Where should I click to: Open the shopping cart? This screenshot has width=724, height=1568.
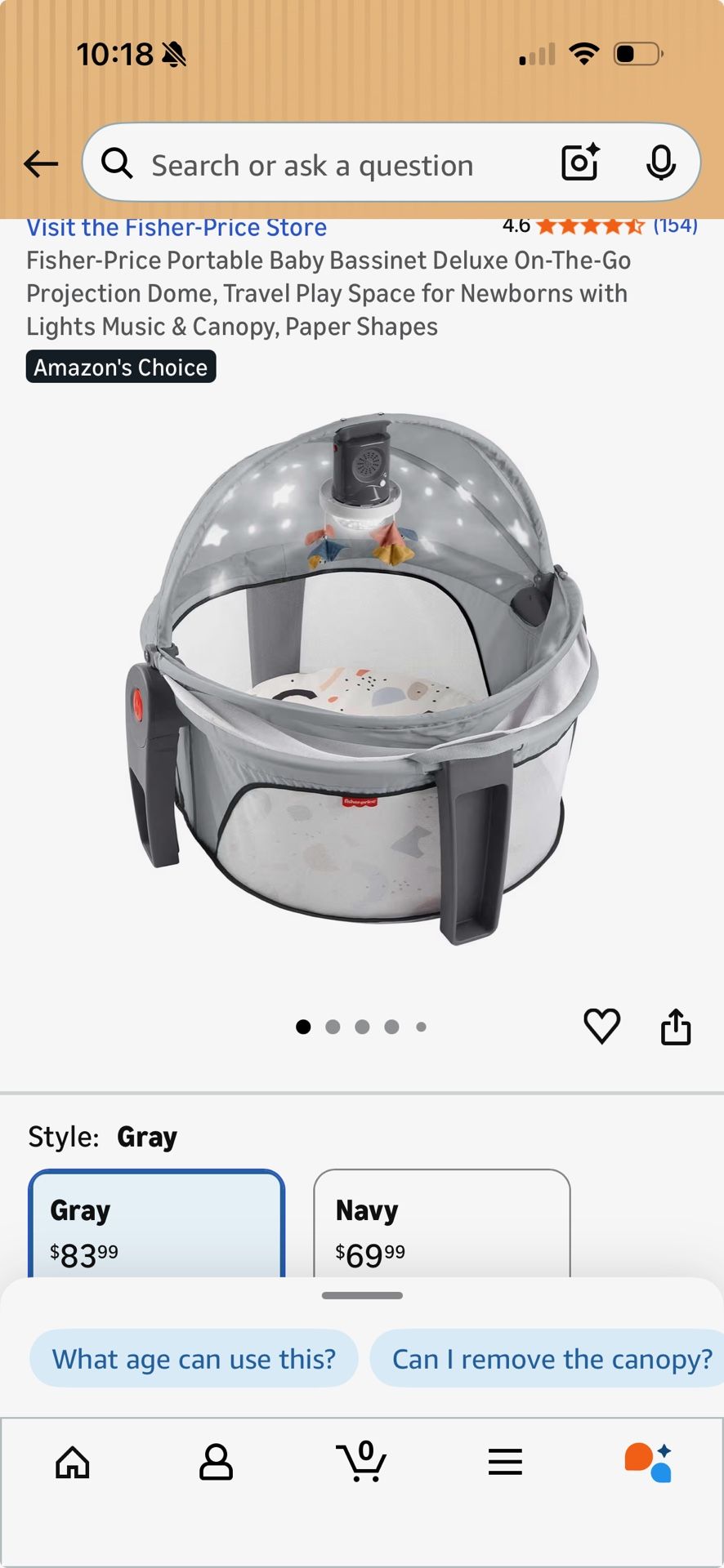[x=362, y=1462]
